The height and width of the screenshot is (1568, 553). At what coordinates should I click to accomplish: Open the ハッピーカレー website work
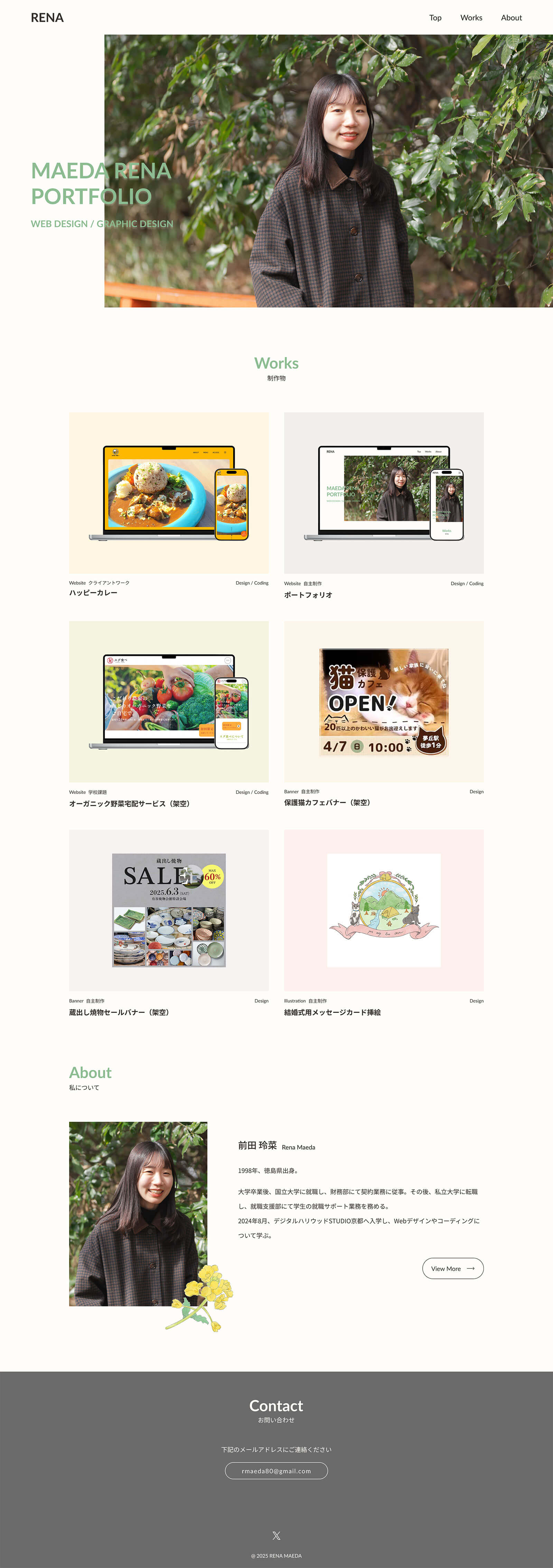pyautogui.click(x=169, y=493)
